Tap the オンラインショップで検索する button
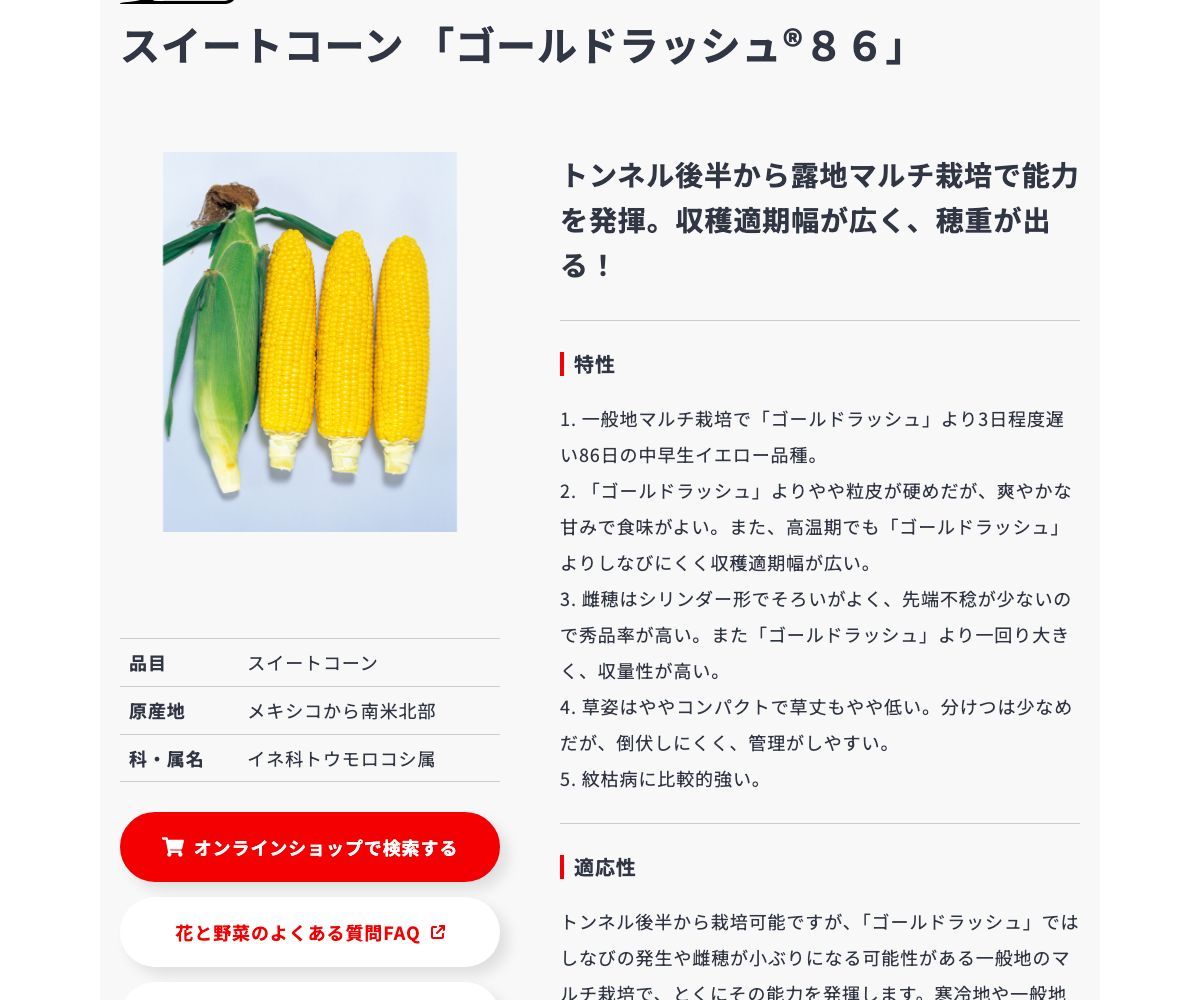The image size is (1200, 1000). coord(309,847)
